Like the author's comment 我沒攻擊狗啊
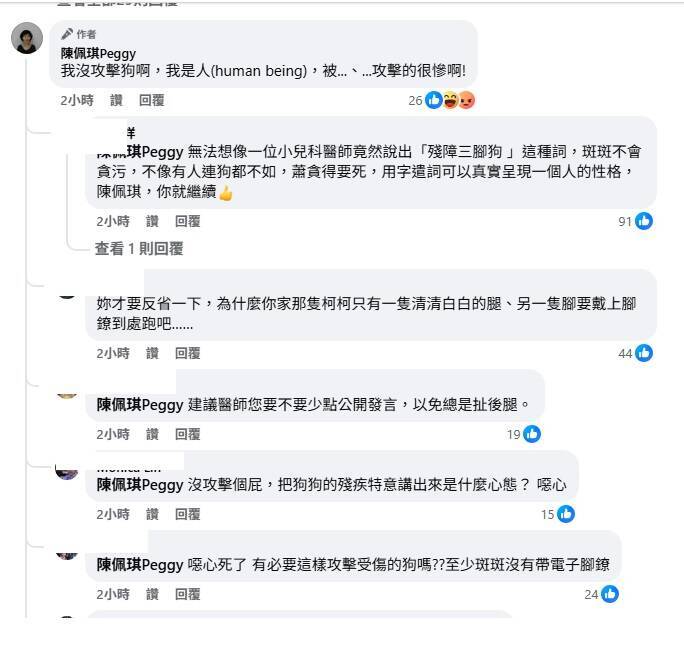Image resolution: width=684 pixels, height=653 pixels. 116,100
